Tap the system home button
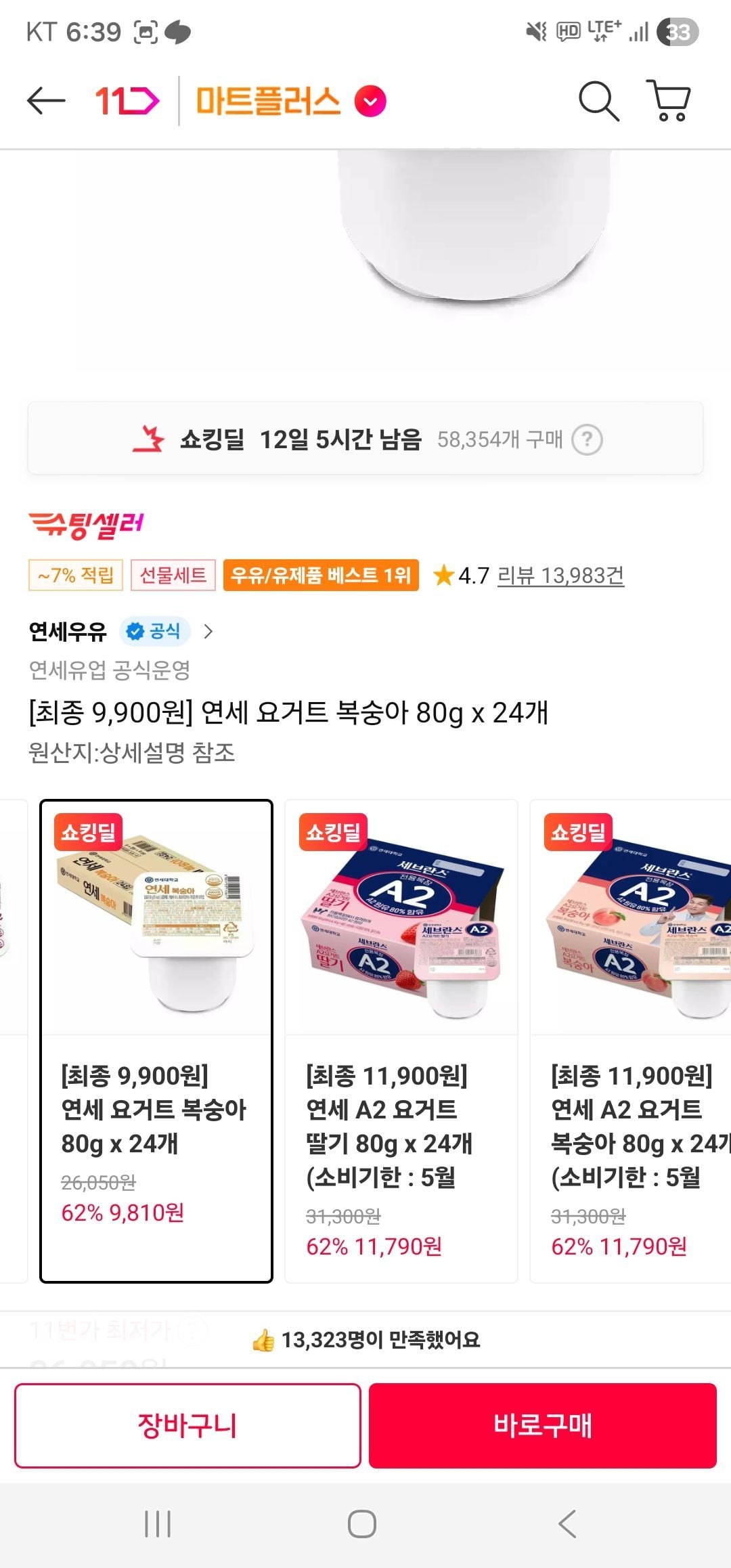Viewport: 731px width, 1568px height. tap(362, 1524)
